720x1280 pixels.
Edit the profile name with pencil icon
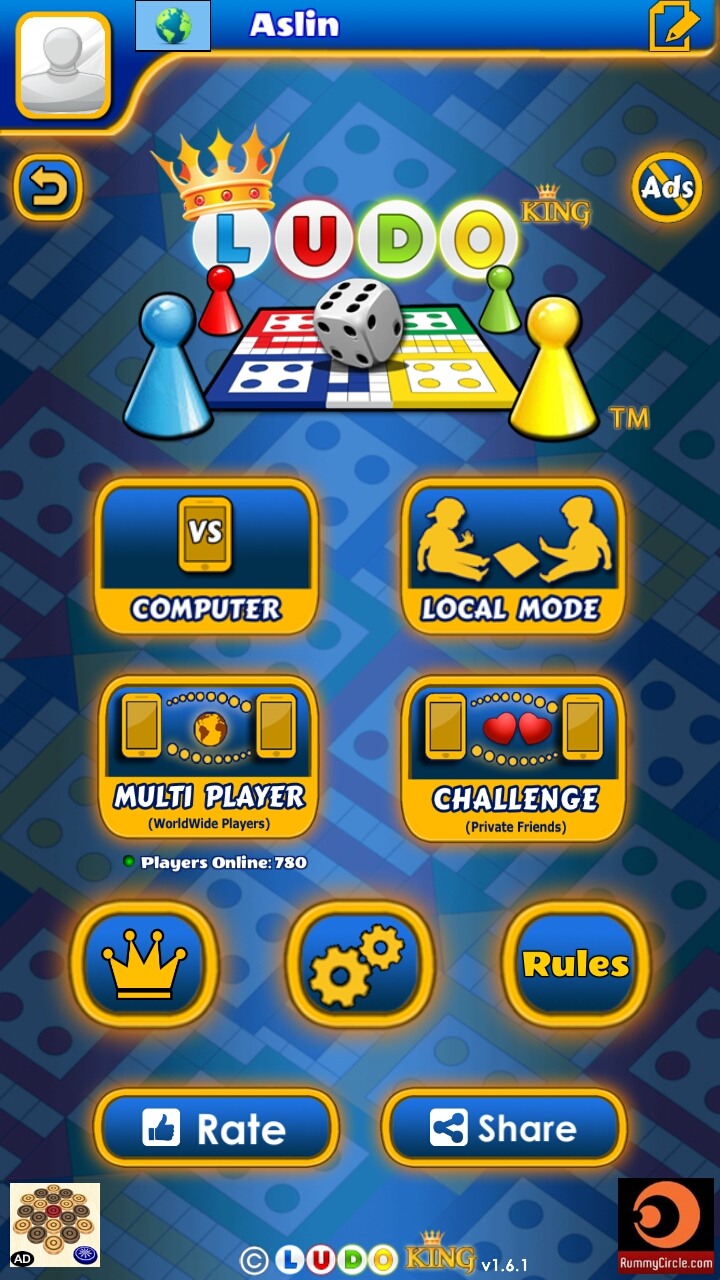coord(673,27)
